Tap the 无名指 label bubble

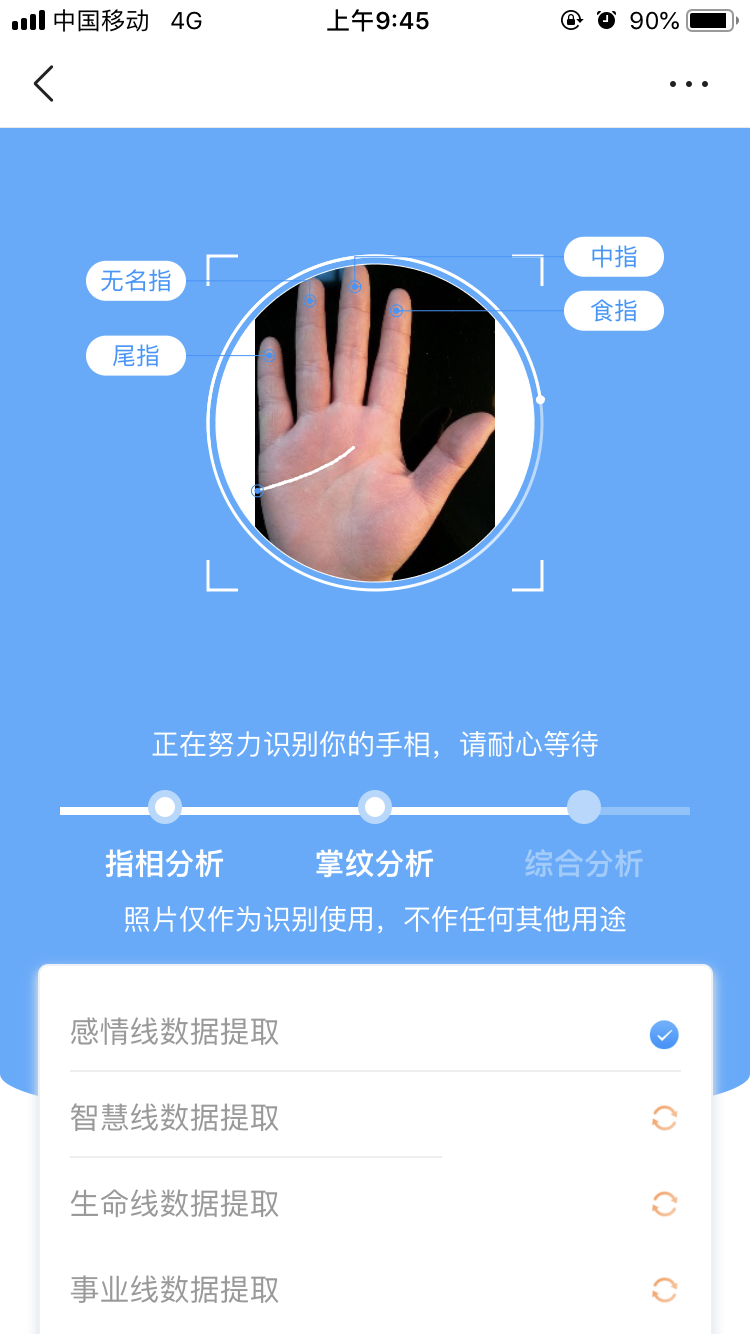135,280
